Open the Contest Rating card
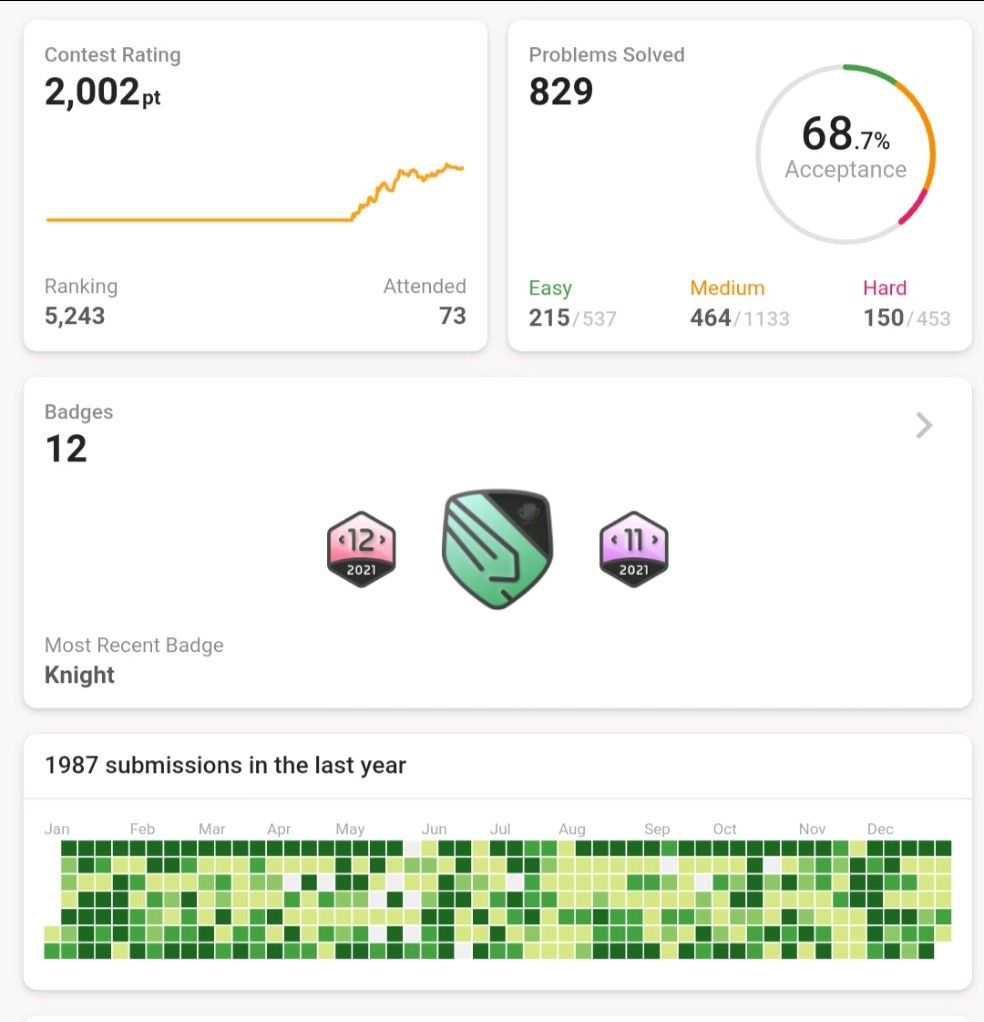This screenshot has width=984, height=1022. [x=255, y=186]
